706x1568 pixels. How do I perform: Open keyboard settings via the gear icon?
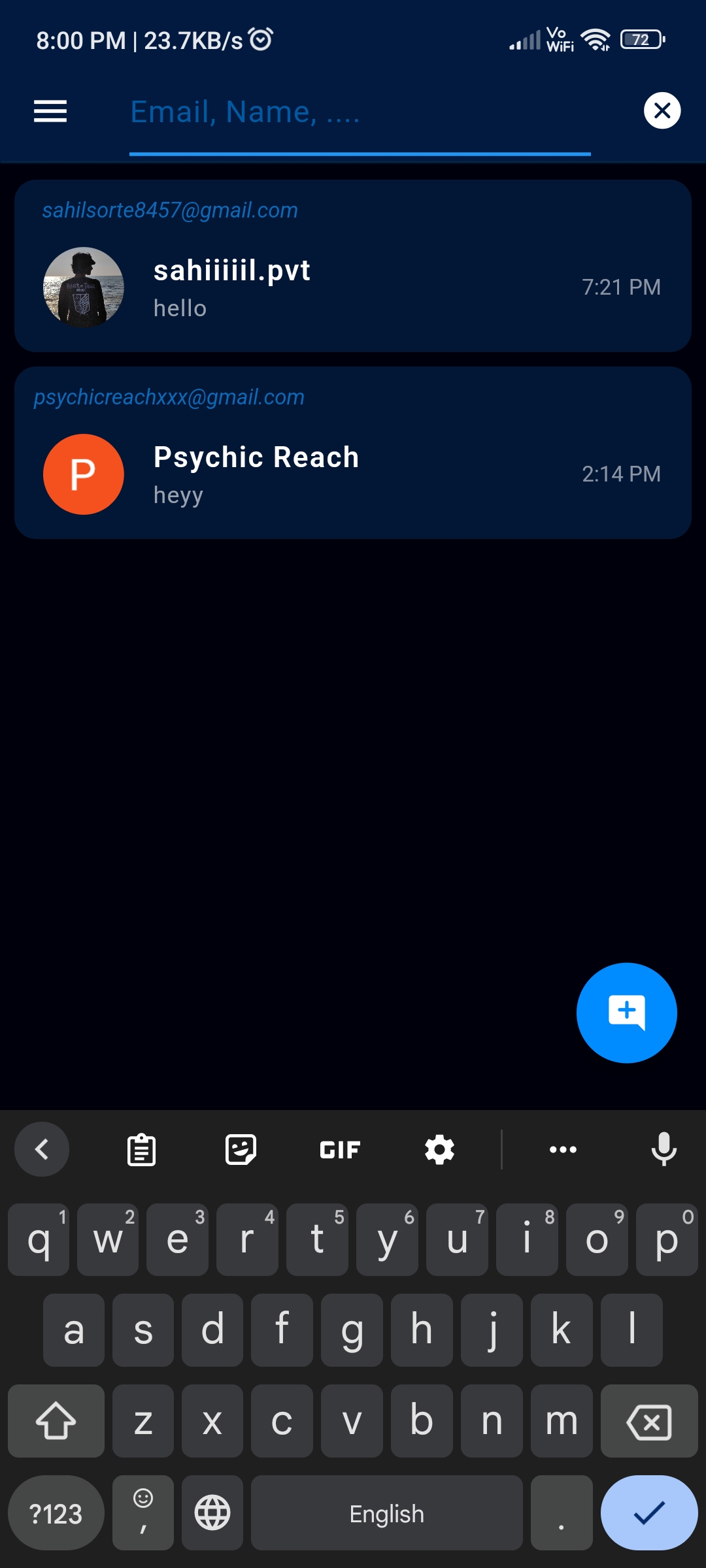(439, 1149)
